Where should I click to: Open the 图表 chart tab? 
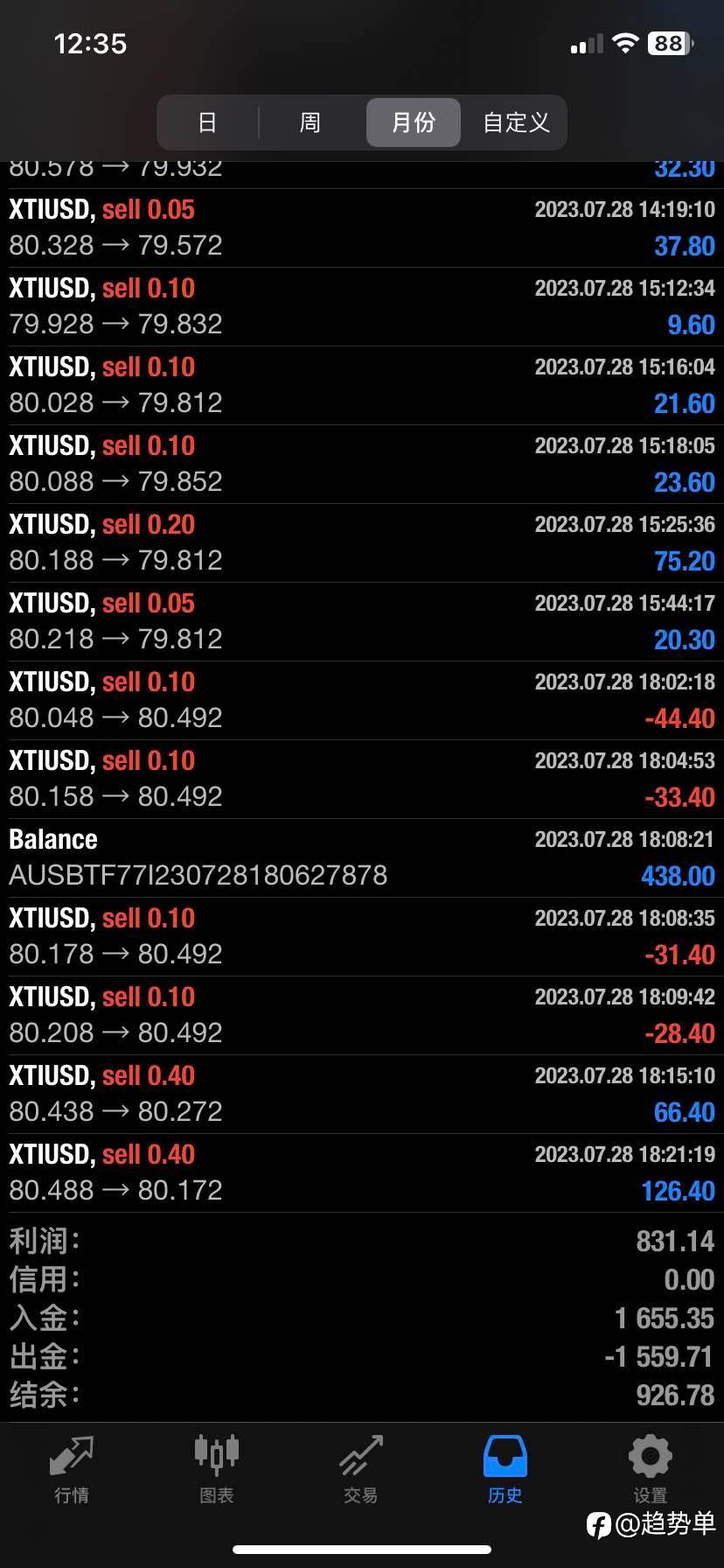(x=216, y=1470)
